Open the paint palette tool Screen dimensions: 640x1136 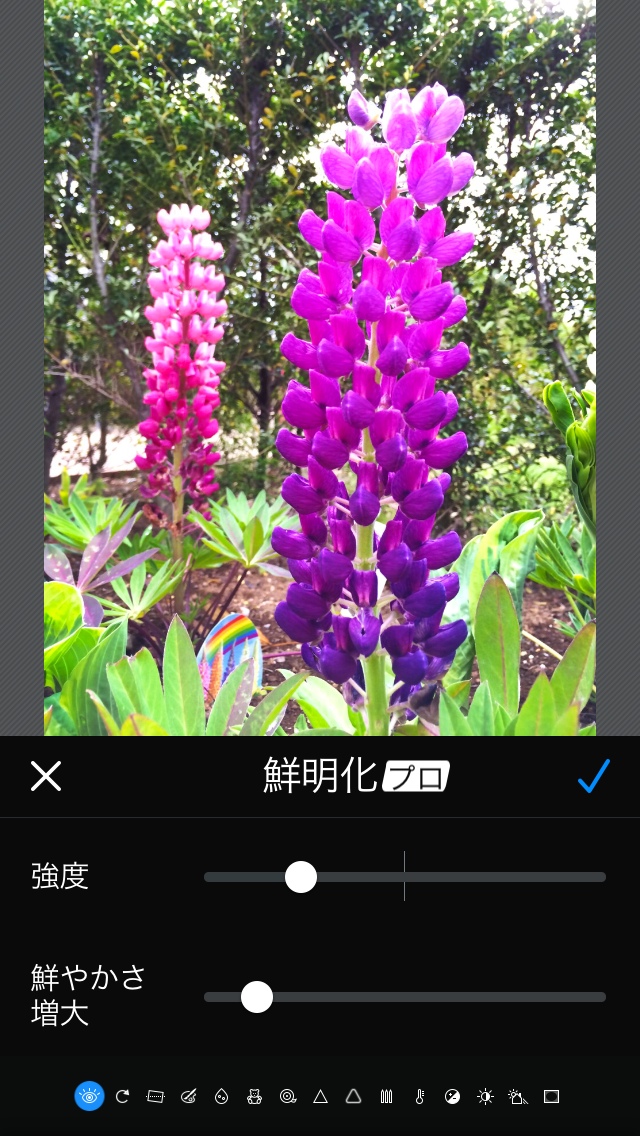(x=188, y=1096)
